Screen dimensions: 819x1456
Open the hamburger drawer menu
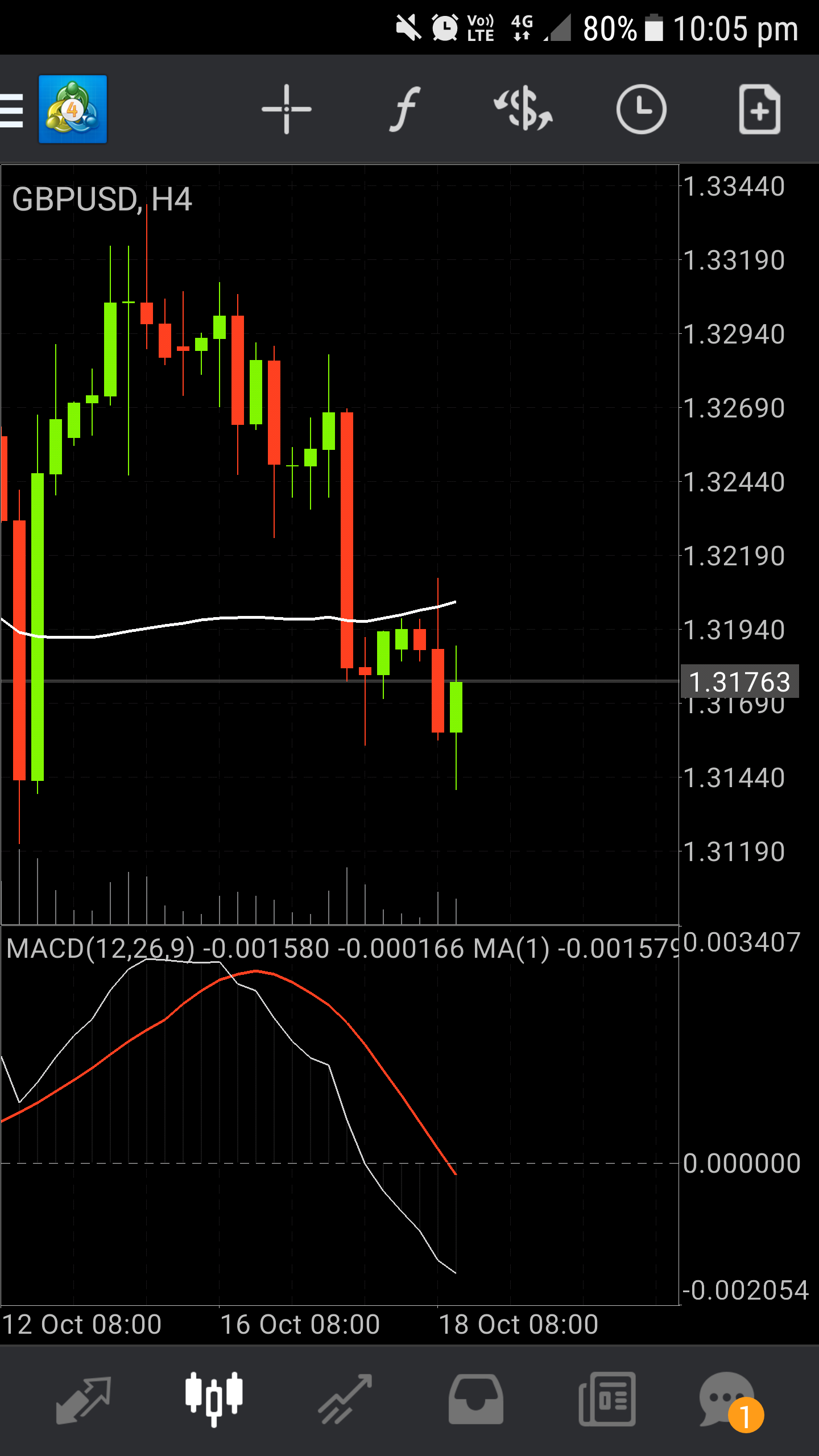coord(11,110)
